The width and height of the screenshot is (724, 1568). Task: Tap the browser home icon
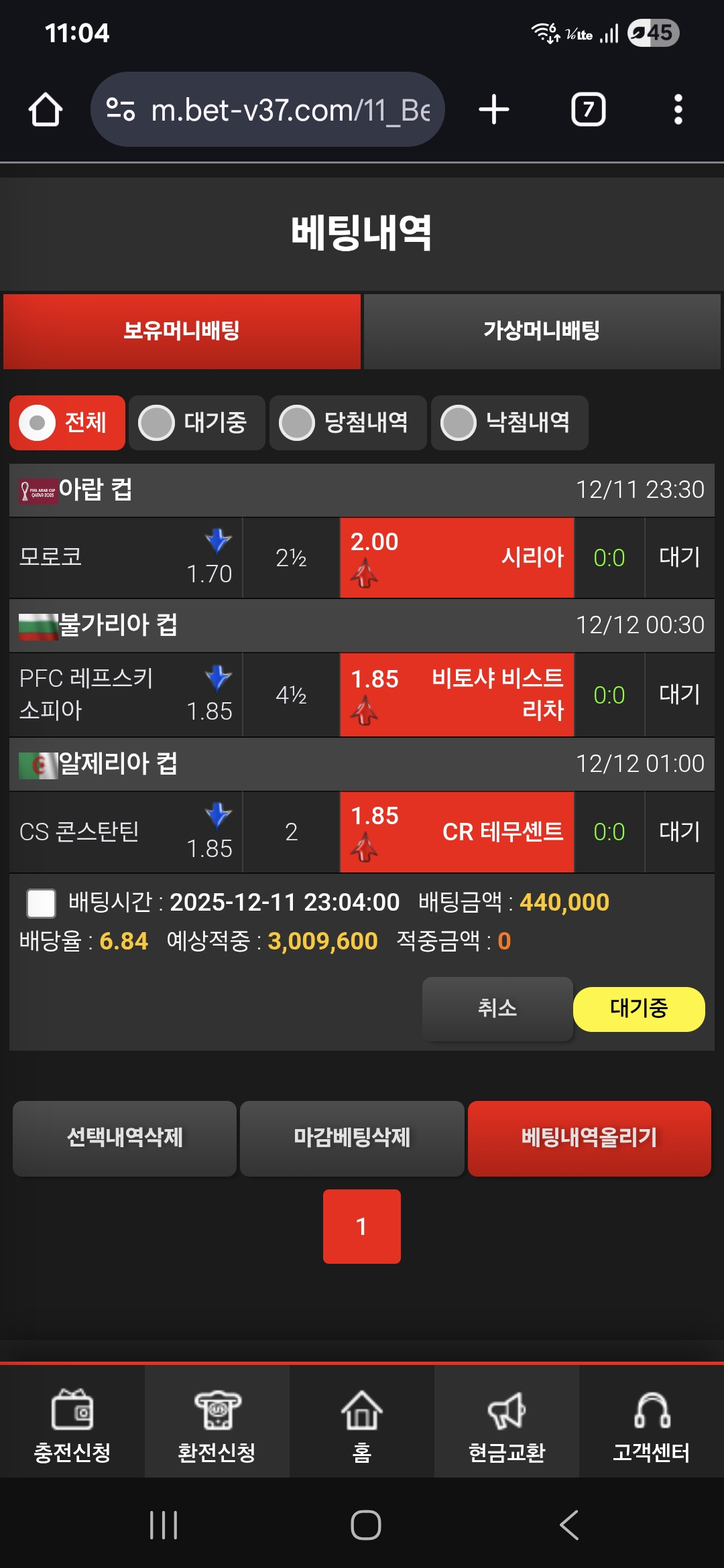pos(46,109)
